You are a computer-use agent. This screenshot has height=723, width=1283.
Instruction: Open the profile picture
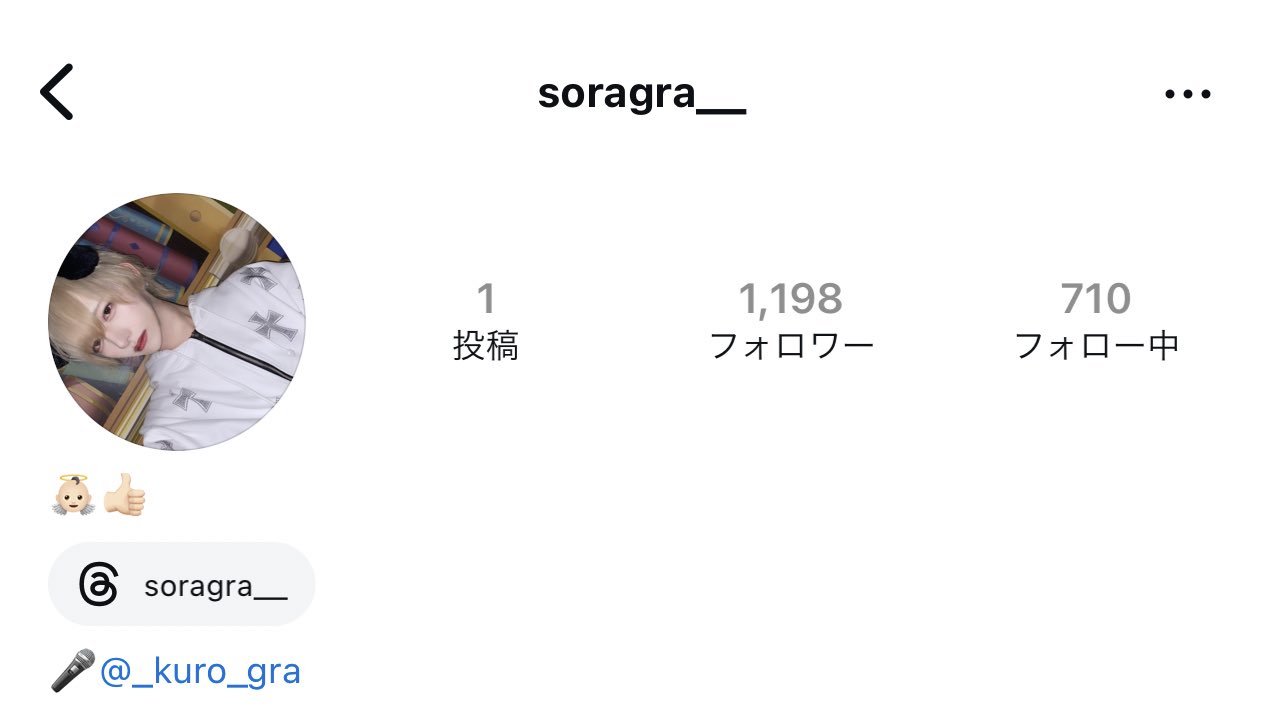177,322
